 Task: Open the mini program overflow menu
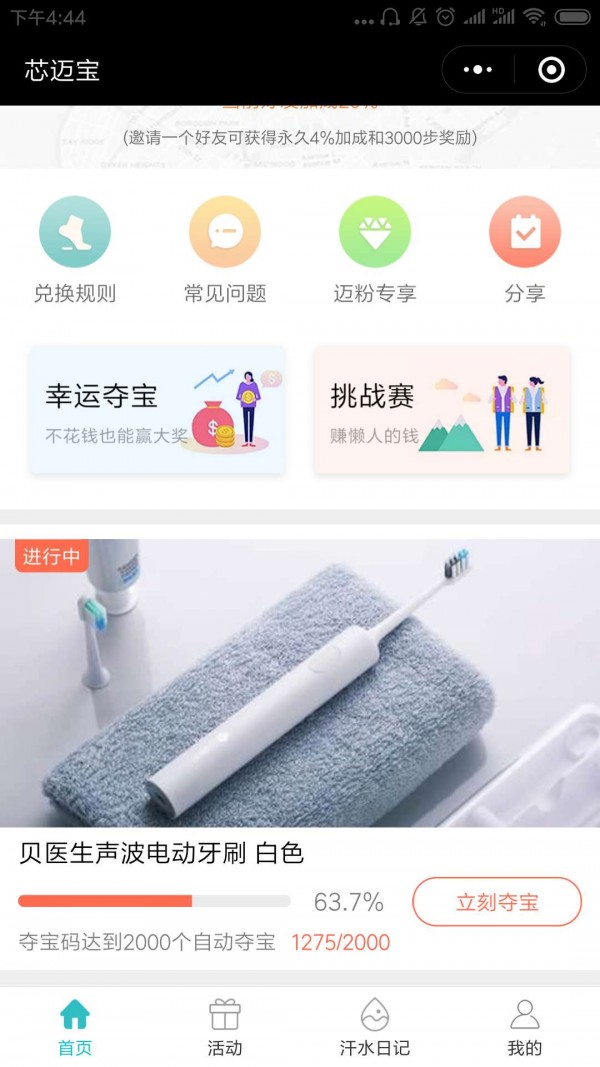[478, 70]
